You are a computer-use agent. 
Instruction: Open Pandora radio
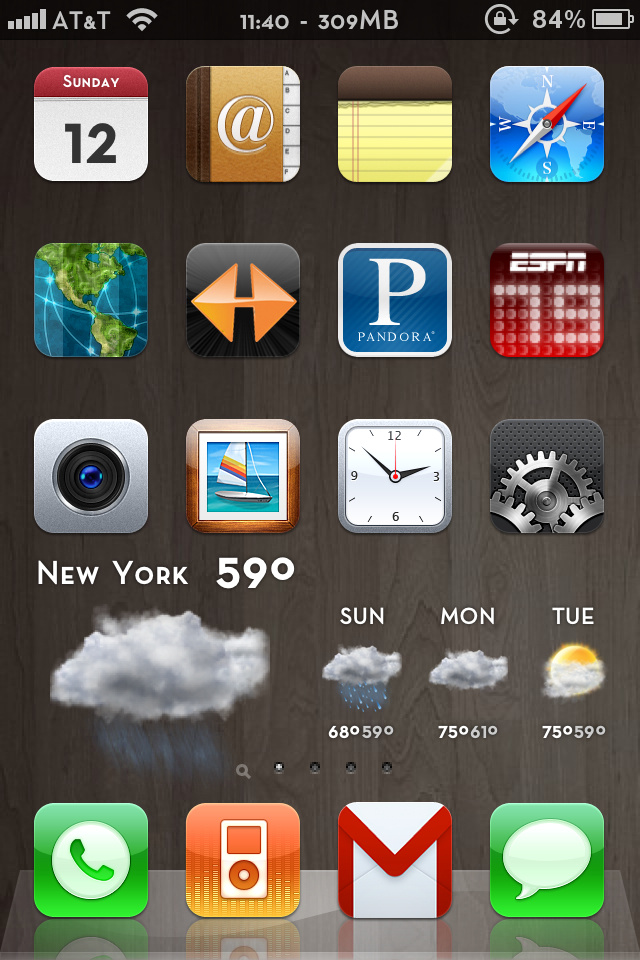point(395,300)
